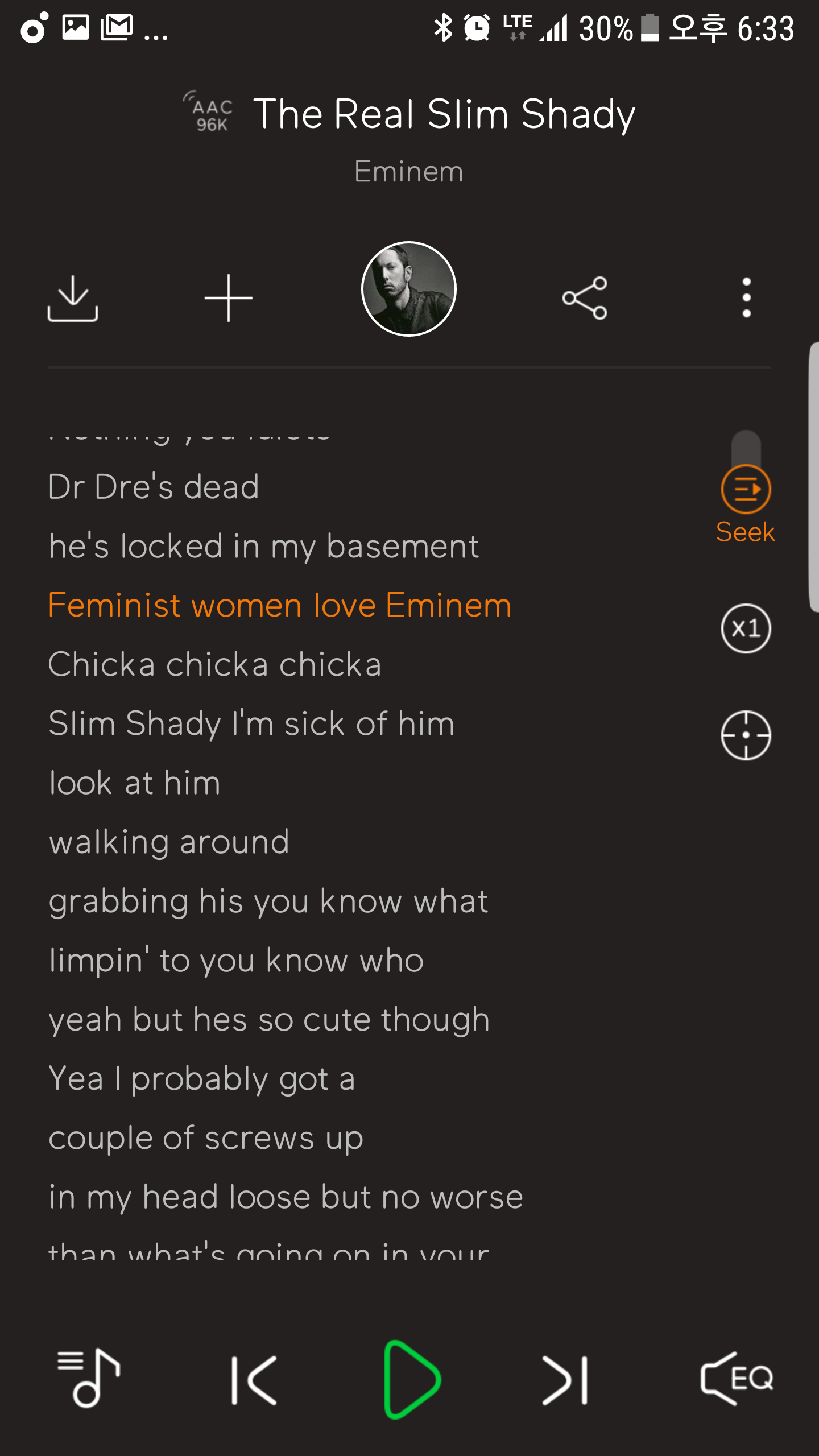This screenshot has height=1456, width=819.
Task: Change the x1 lyrics size setting
Action: (x=746, y=628)
